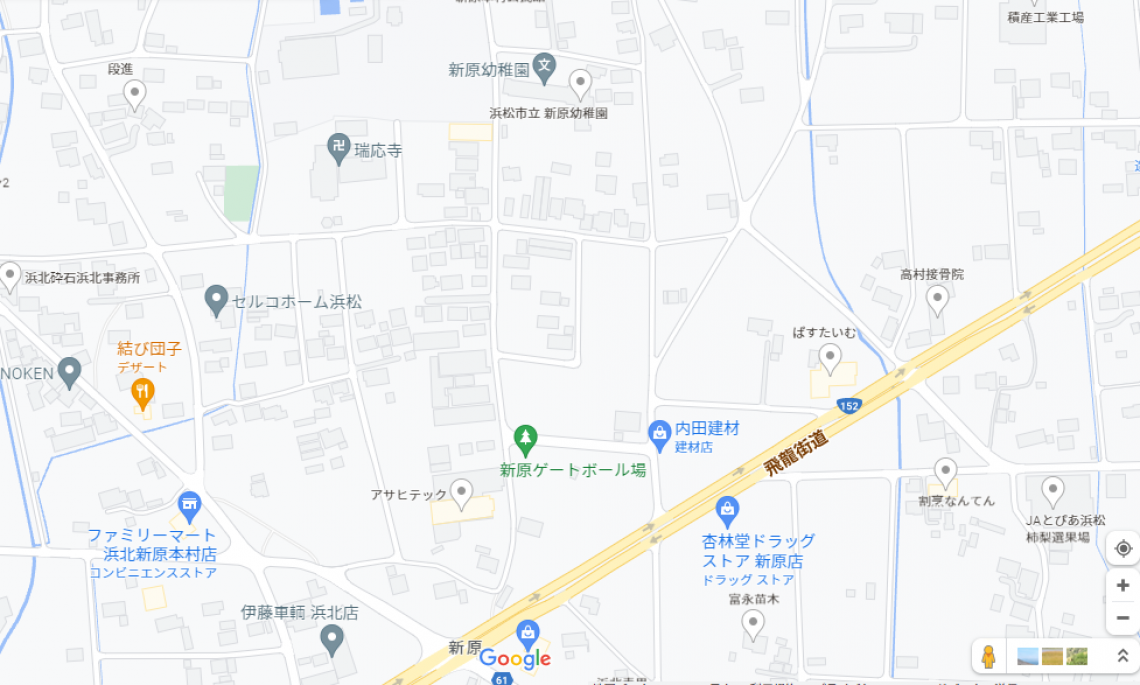1140x685 pixels.
Task: Tap the 割烹なんてん restaurant pin
Action: tap(945, 472)
